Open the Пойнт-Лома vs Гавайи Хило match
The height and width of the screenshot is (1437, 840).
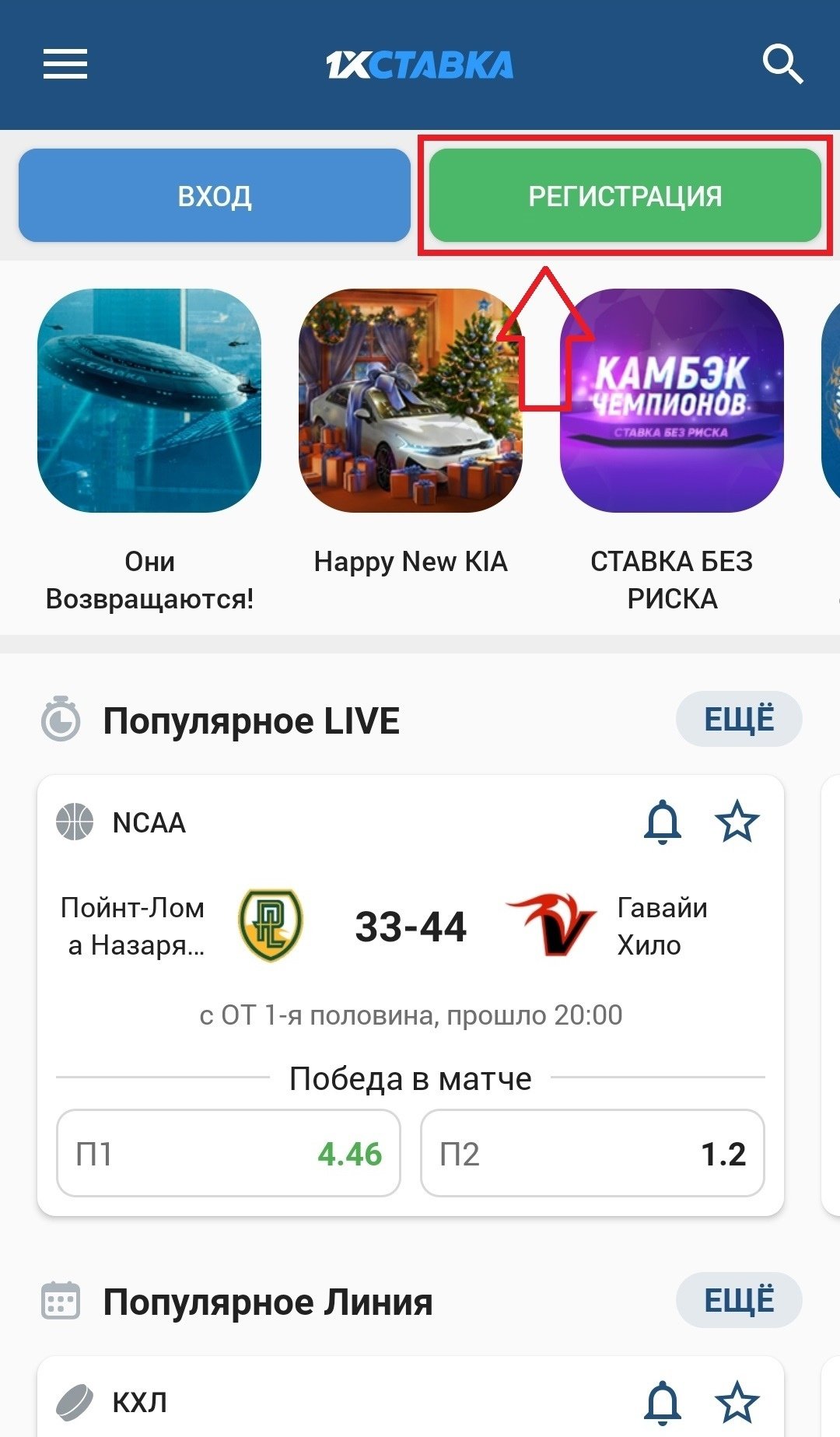411,927
